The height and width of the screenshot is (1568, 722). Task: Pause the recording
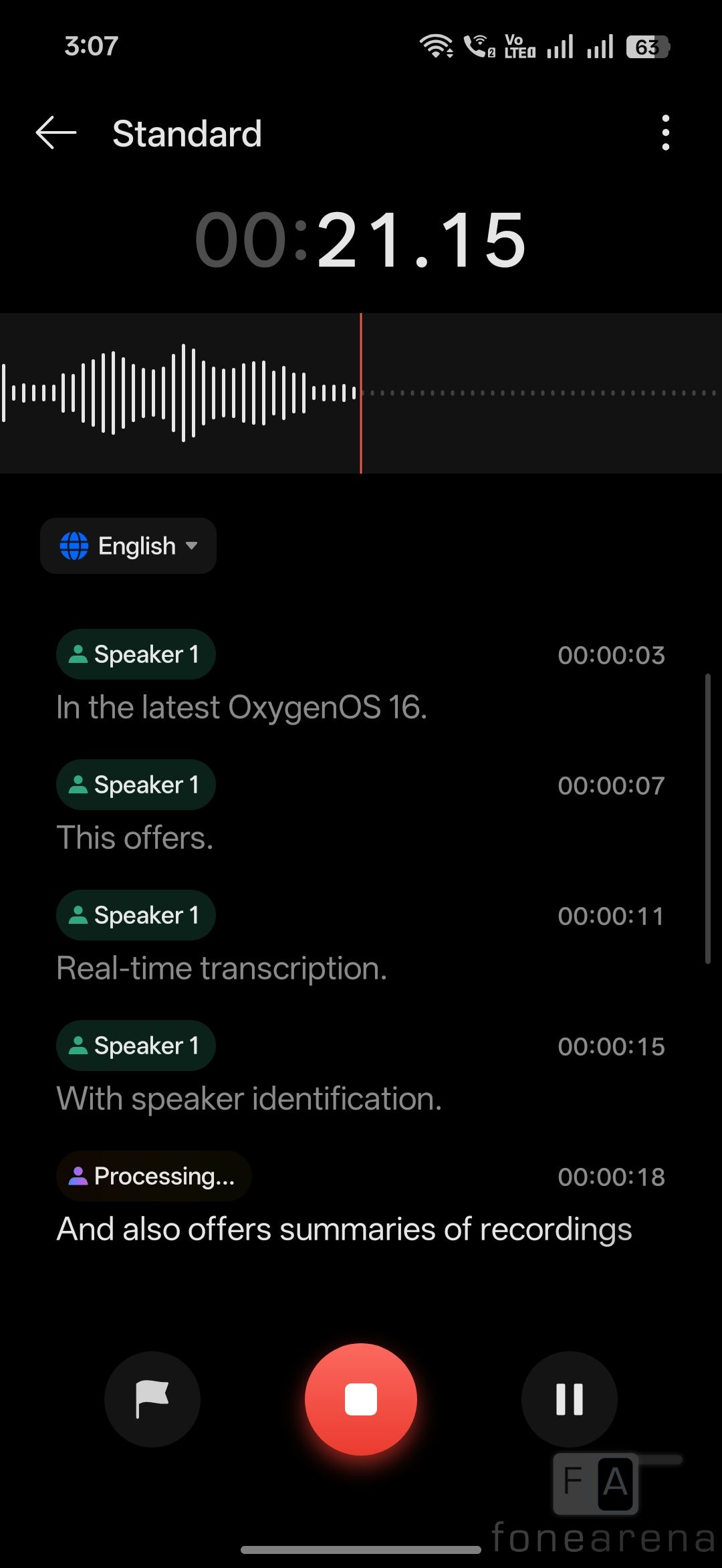pos(569,1399)
